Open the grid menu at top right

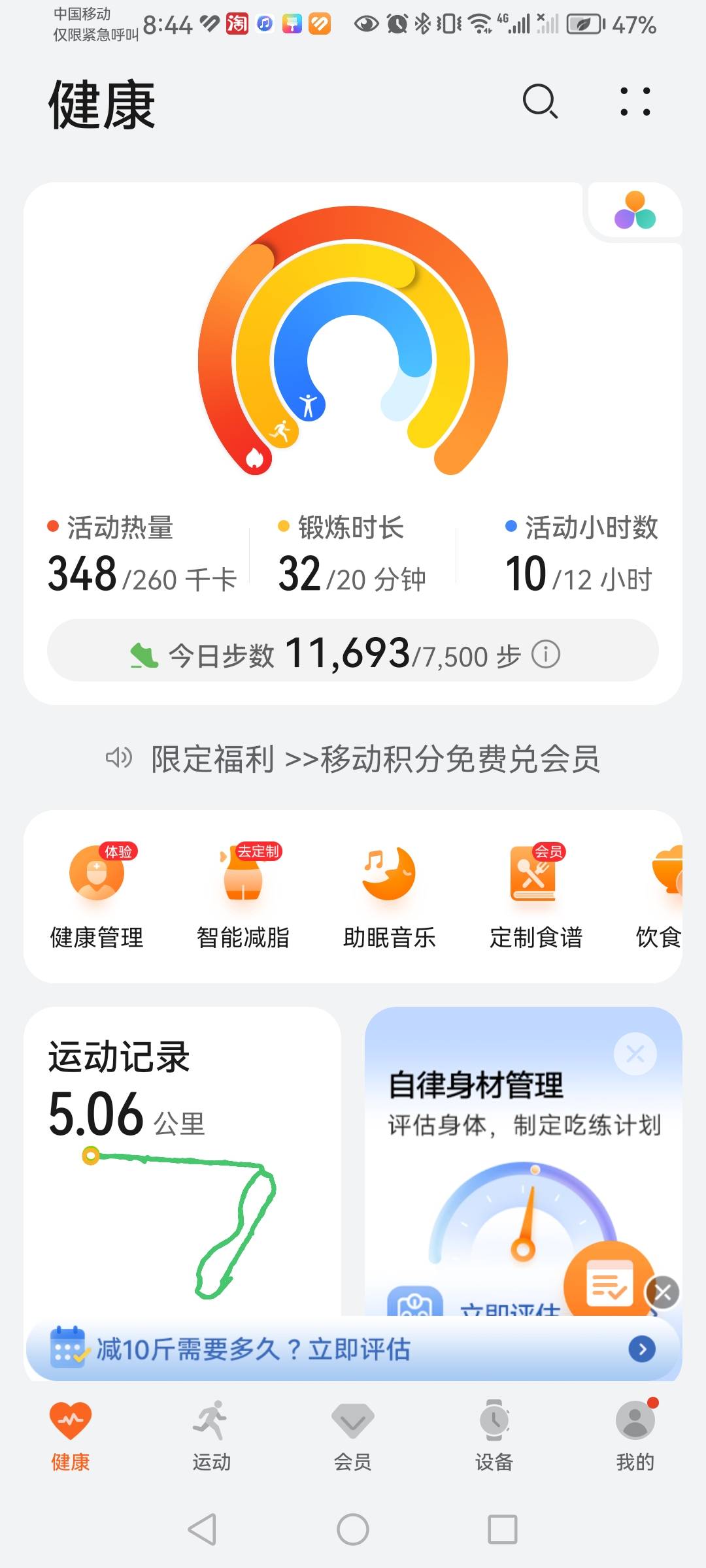(635, 103)
